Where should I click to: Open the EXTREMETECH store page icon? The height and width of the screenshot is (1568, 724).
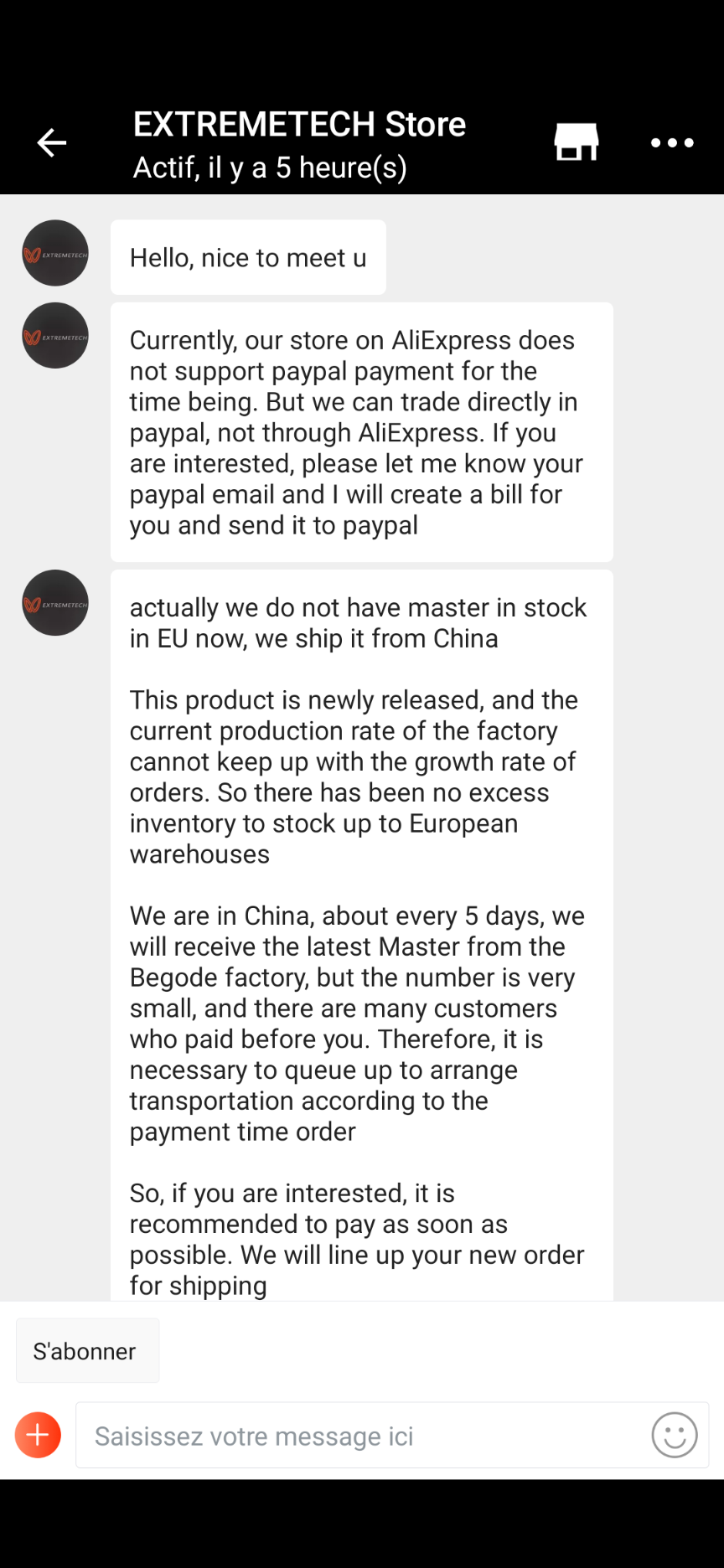coord(577,142)
